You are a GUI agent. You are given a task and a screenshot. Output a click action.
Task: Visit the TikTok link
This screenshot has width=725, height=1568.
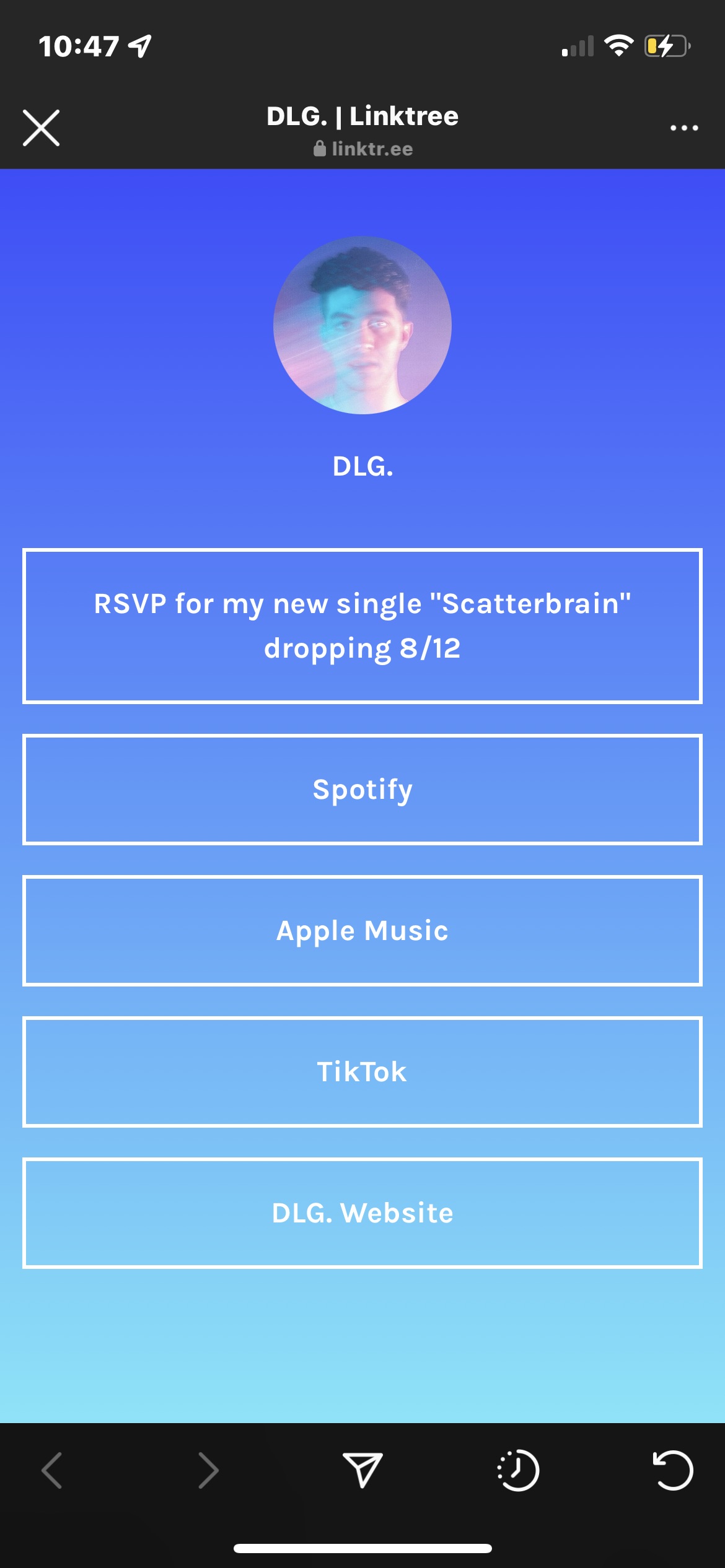click(x=362, y=1072)
